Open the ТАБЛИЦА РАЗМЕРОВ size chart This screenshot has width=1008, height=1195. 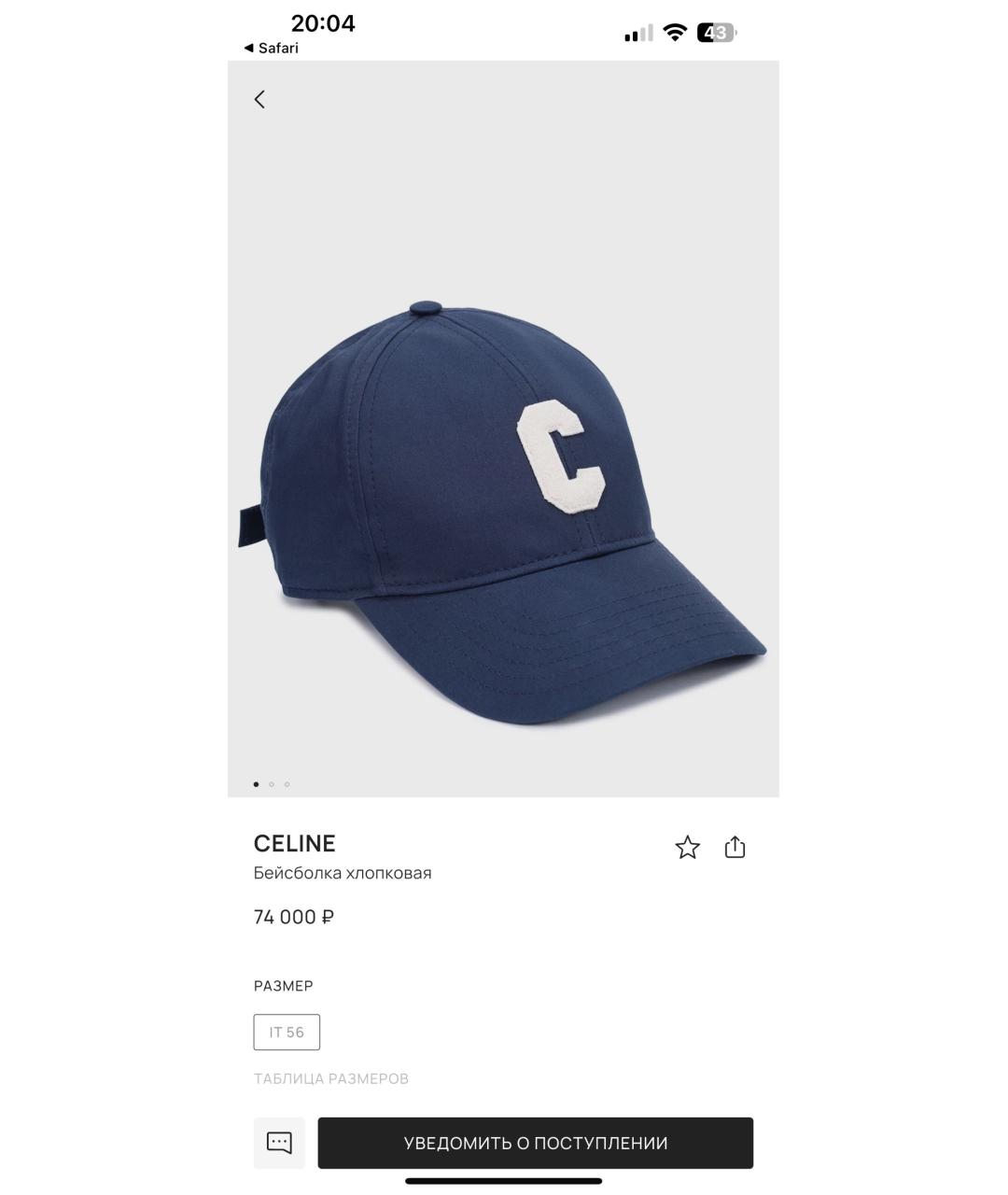(331, 1078)
